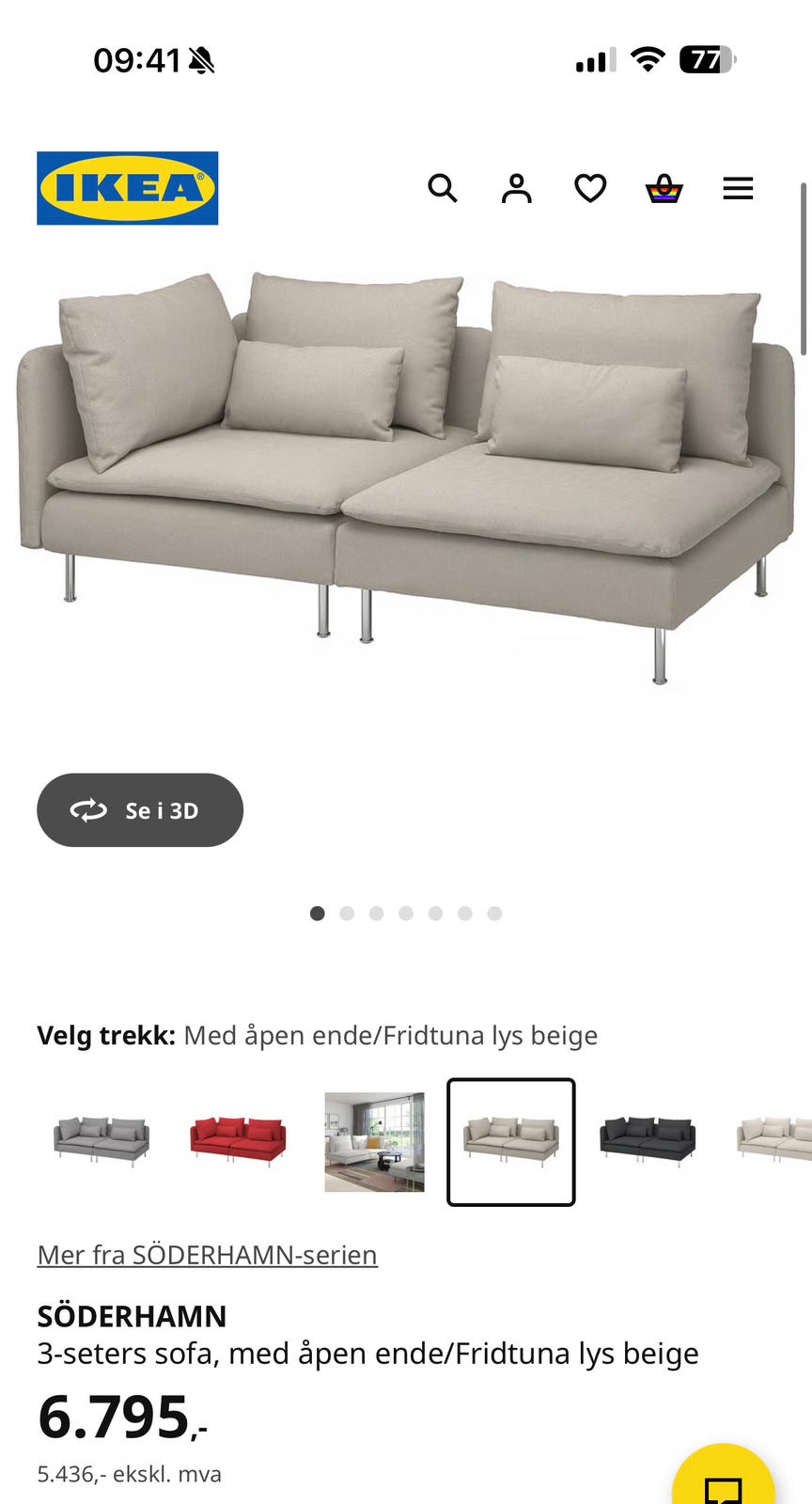Viewport: 812px width, 1504px height.
Task: Go to the IKEA home page logo
Action: point(128,188)
